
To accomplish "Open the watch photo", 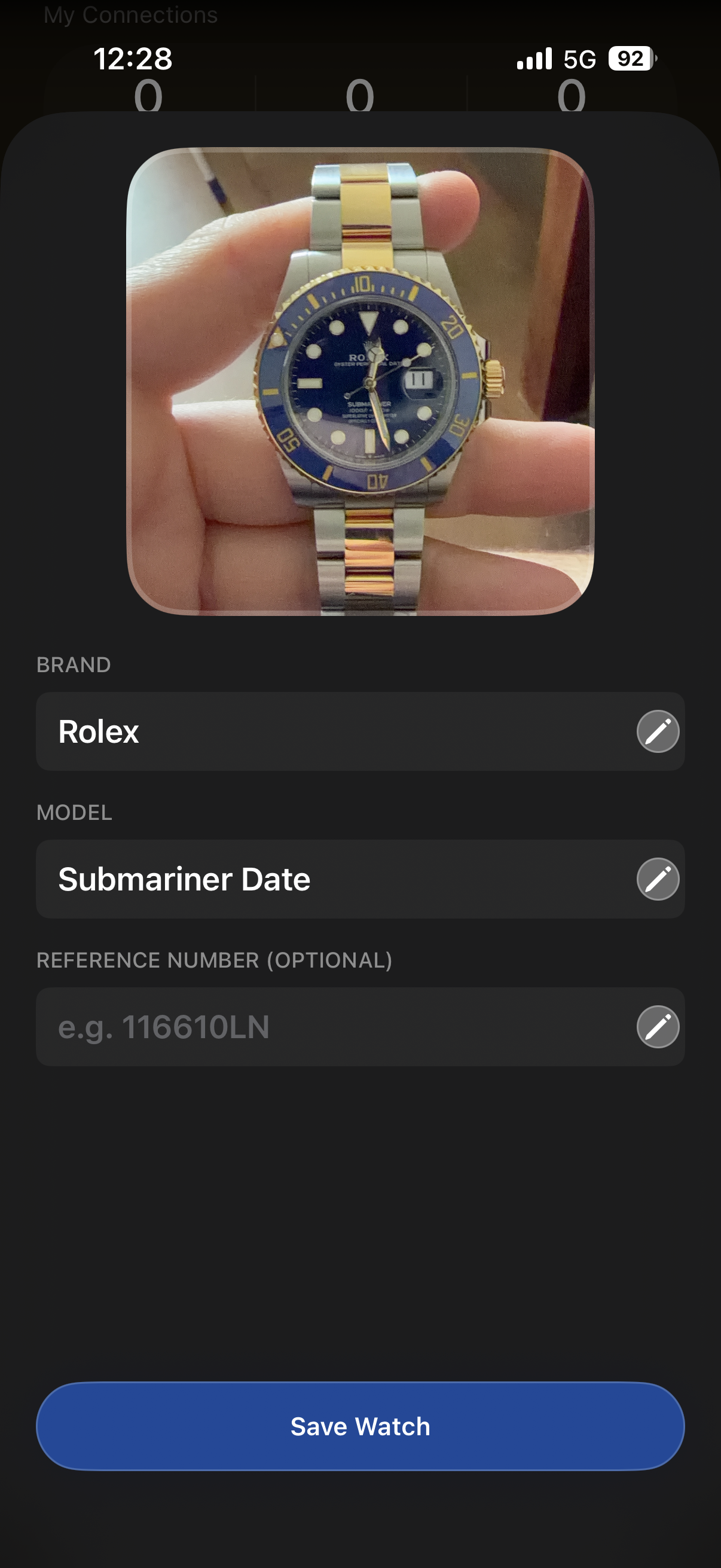I will coord(360,382).
